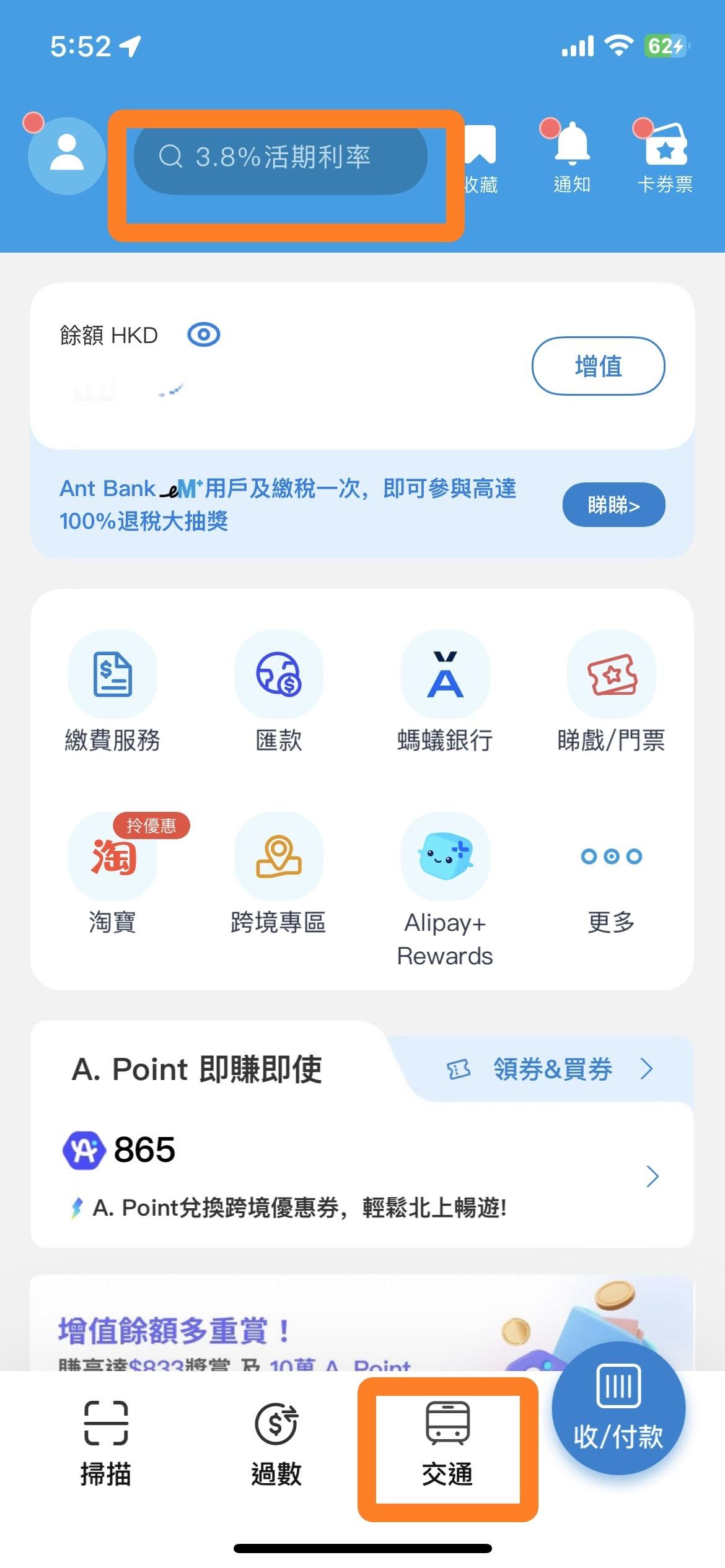The width and height of the screenshot is (725, 1568).
Task: Open 淘寶 Taobao shortcut
Action: click(113, 873)
